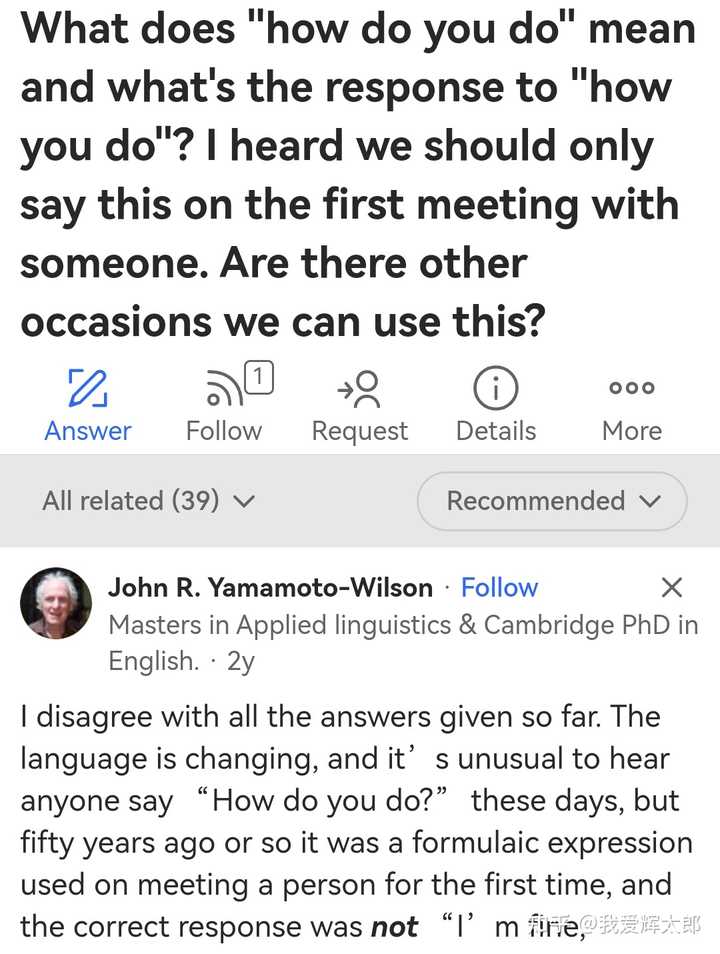This screenshot has height=954, width=720.
Task: Tap the Details label
Action: pos(495,430)
